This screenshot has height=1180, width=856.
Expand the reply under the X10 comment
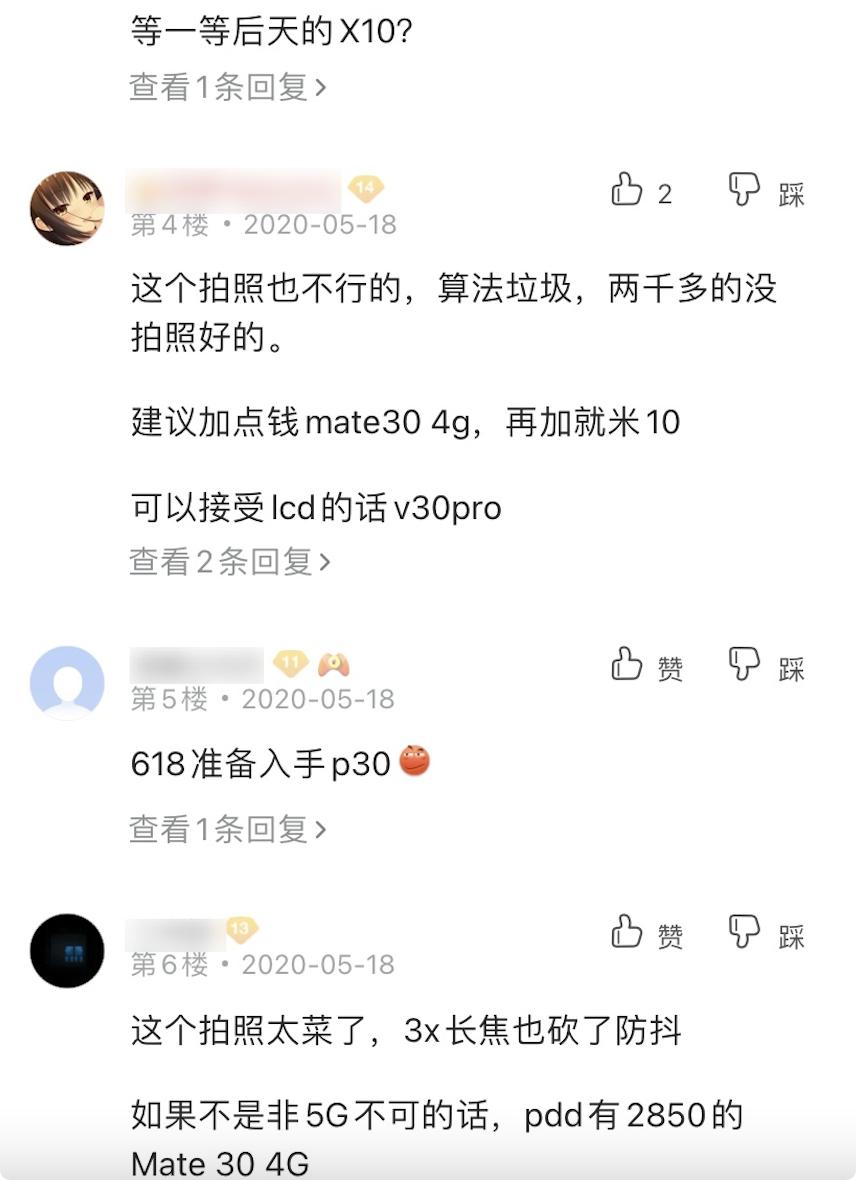point(228,87)
